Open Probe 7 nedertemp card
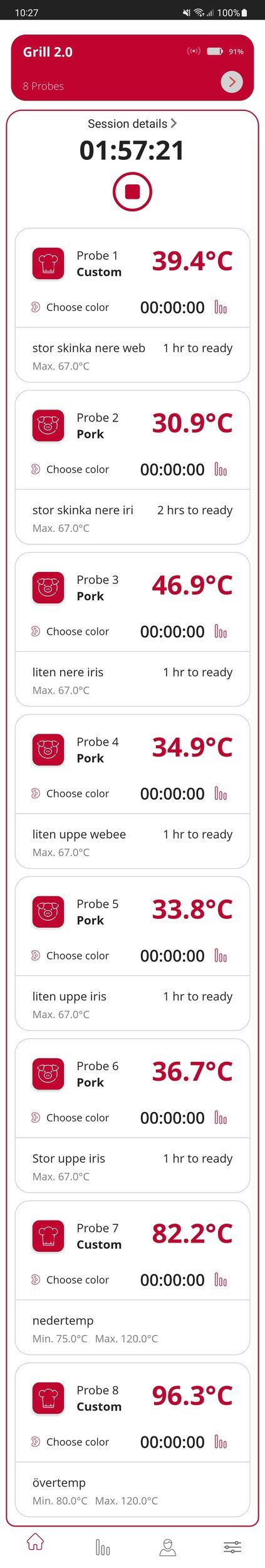The width and height of the screenshot is (265, 1568). [x=132, y=1277]
